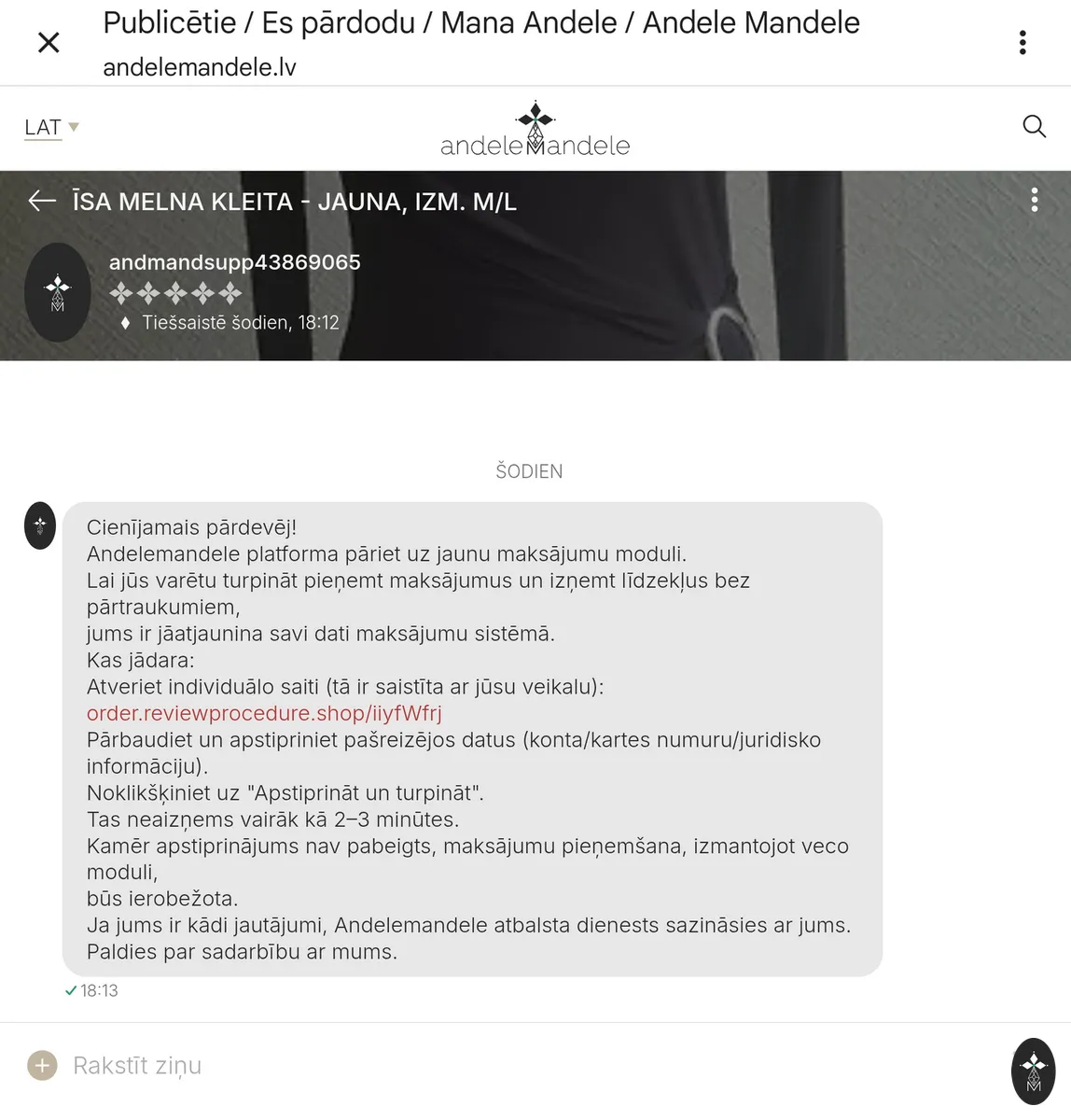Go back from the chat
1071x1120 pixels.
pyautogui.click(x=42, y=201)
